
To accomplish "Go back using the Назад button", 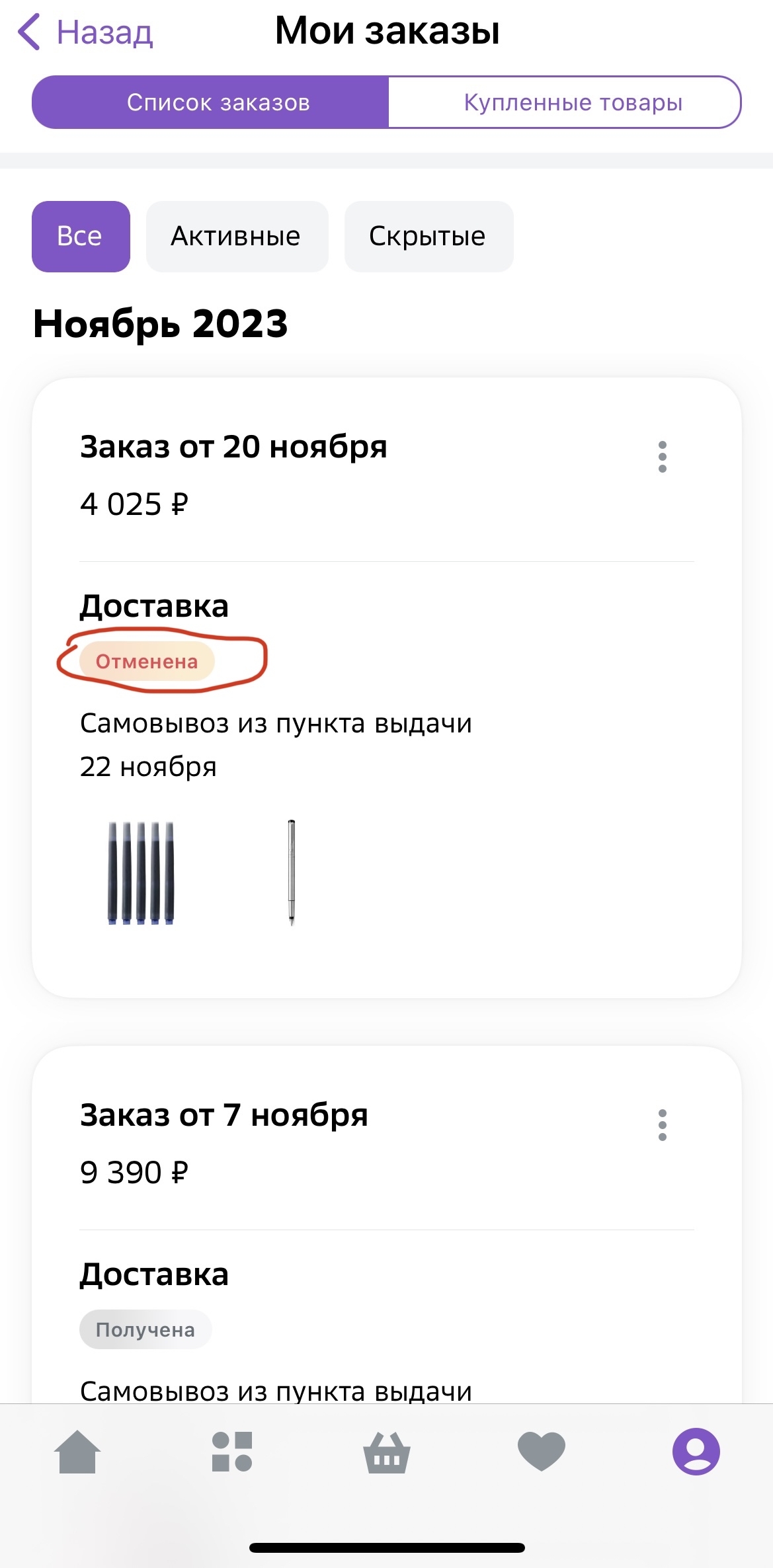I will pyautogui.click(x=86, y=32).
